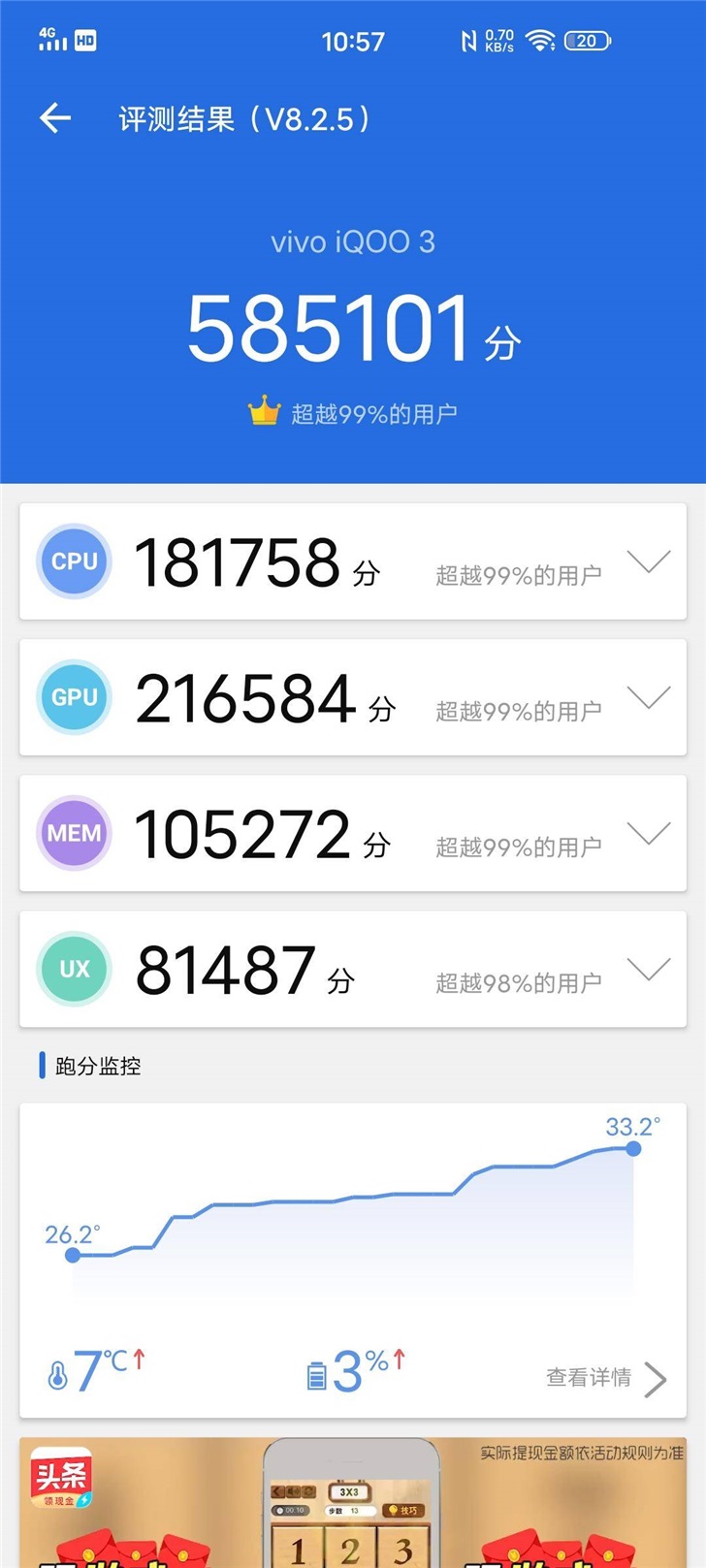Expand the GPU score breakdown

coord(648,697)
